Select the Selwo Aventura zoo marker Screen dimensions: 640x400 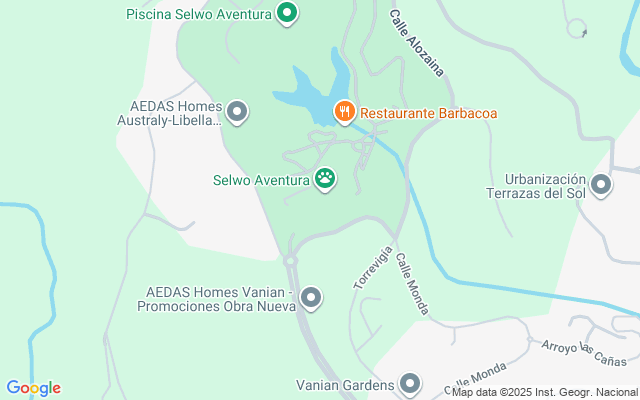point(325,180)
